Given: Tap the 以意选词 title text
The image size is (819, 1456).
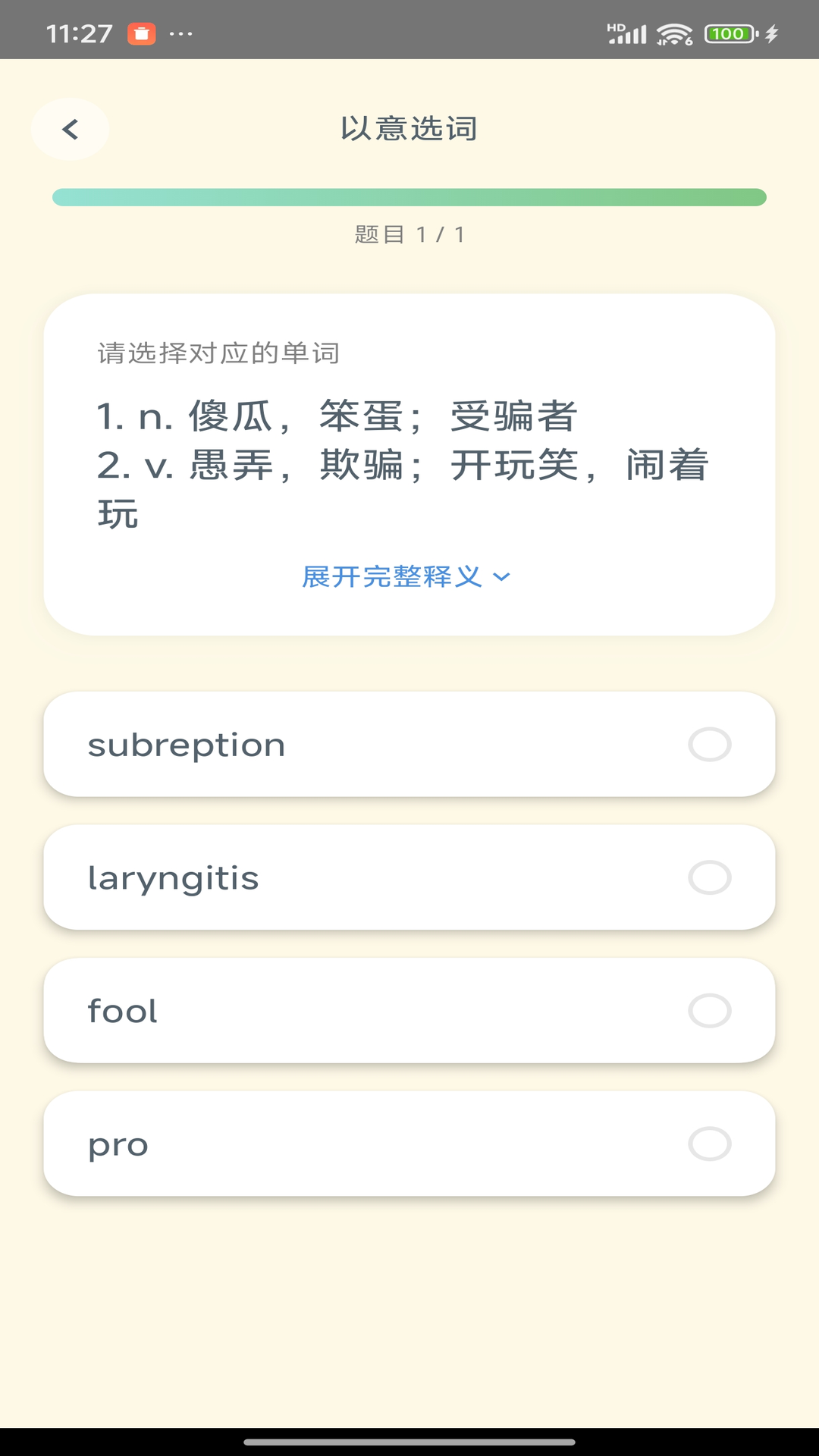Looking at the screenshot, I should tap(409, 129).
